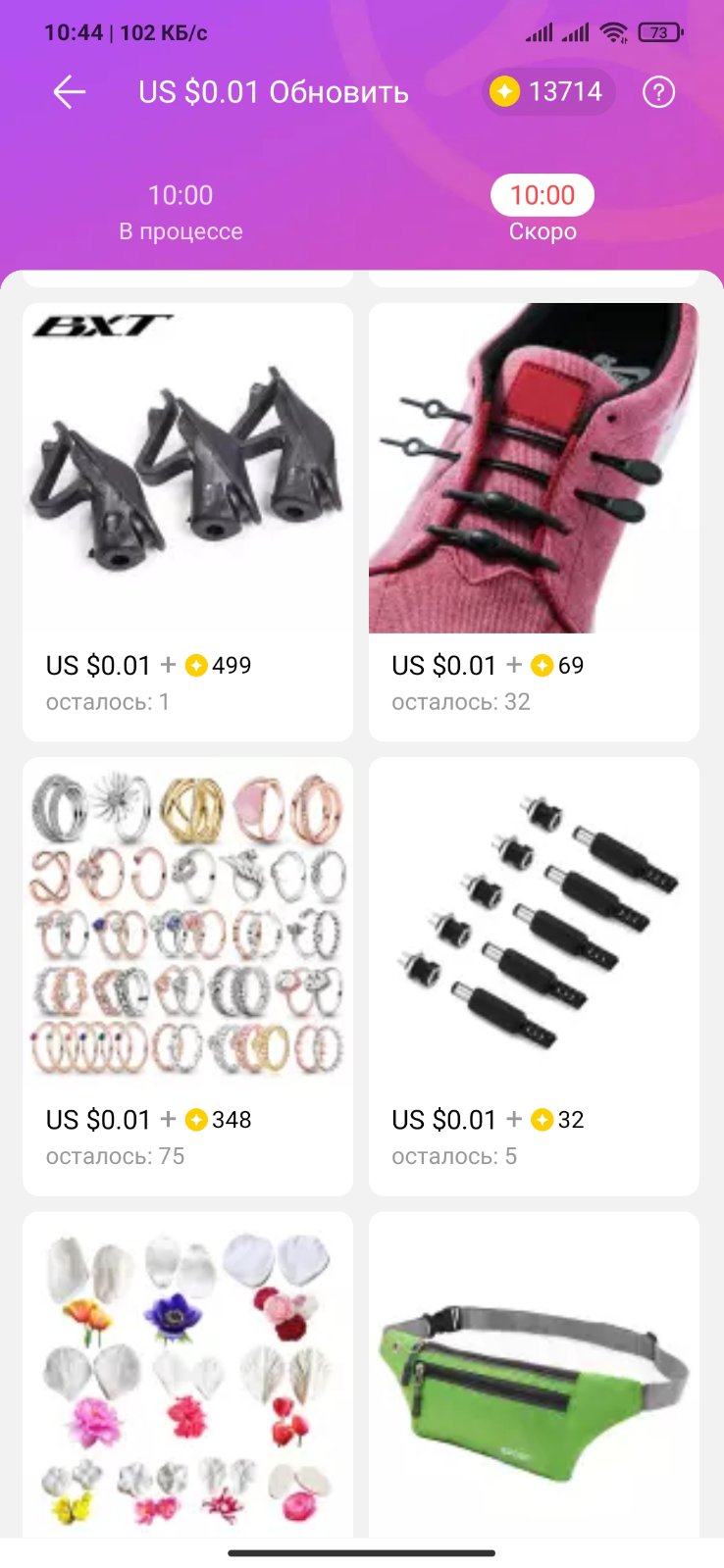View the green waist bag product

[534, 1373]
